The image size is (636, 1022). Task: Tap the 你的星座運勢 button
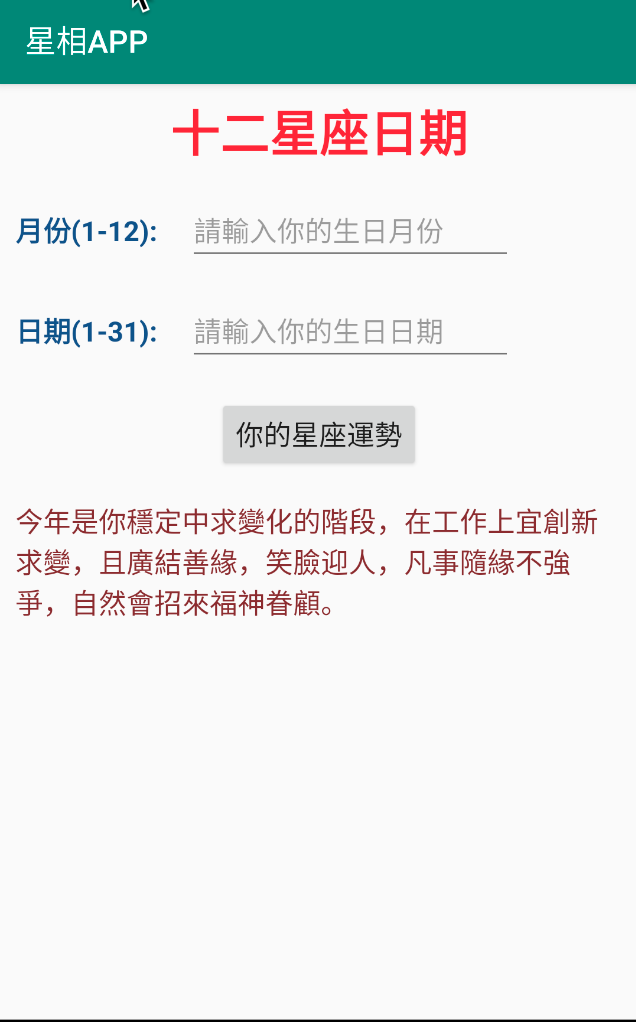319,435
